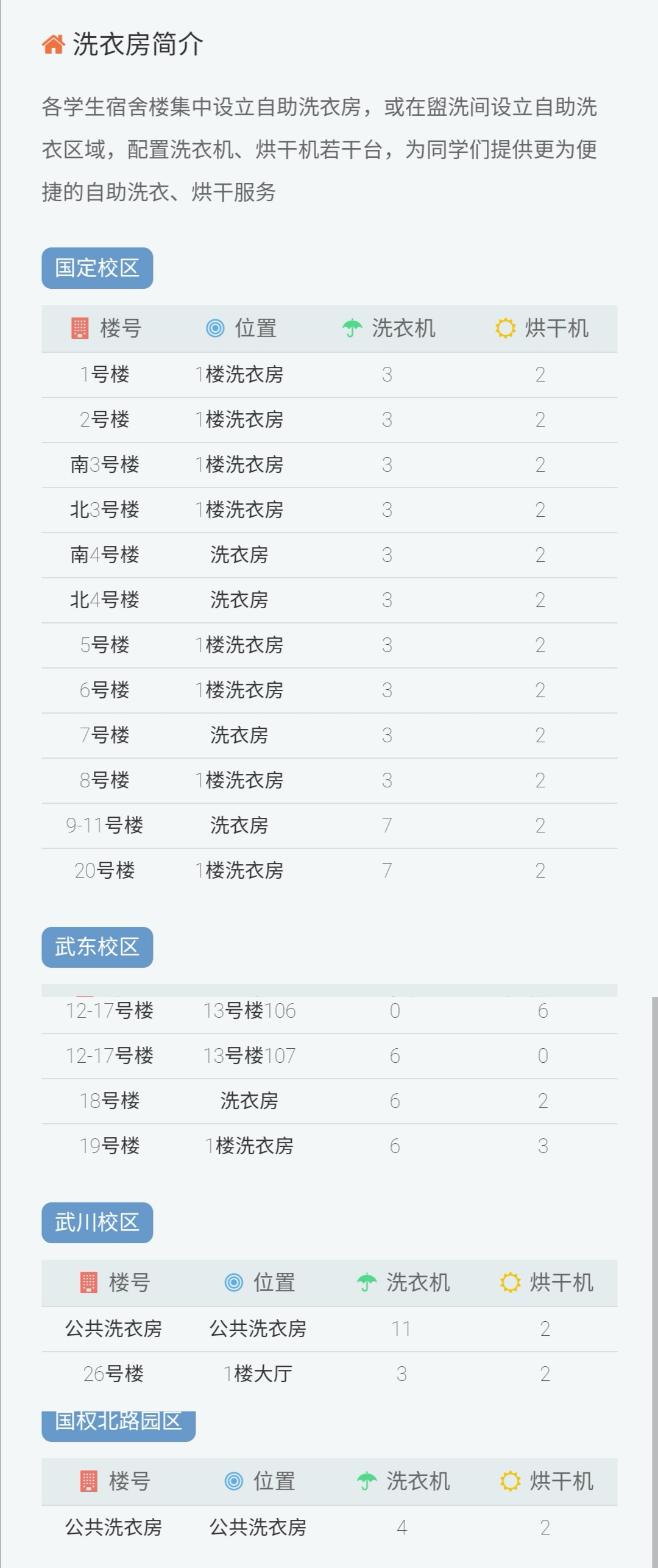The width and height of the screenshot is (658, 1568).
Task: Click the home icon beside 洗衣房简介 heading
Action: pyautogui.click(x=54, y=44)
